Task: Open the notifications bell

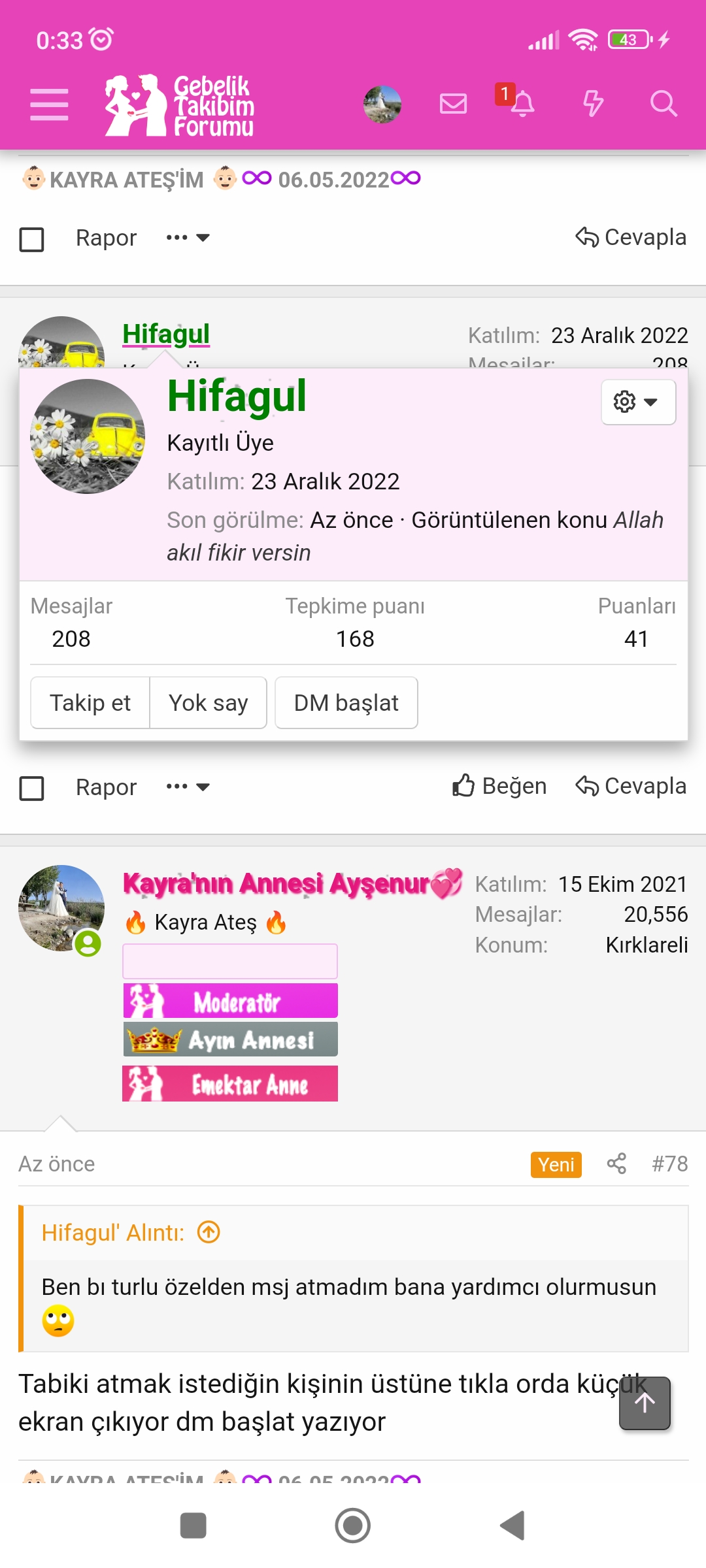Action: pos(521,104)
